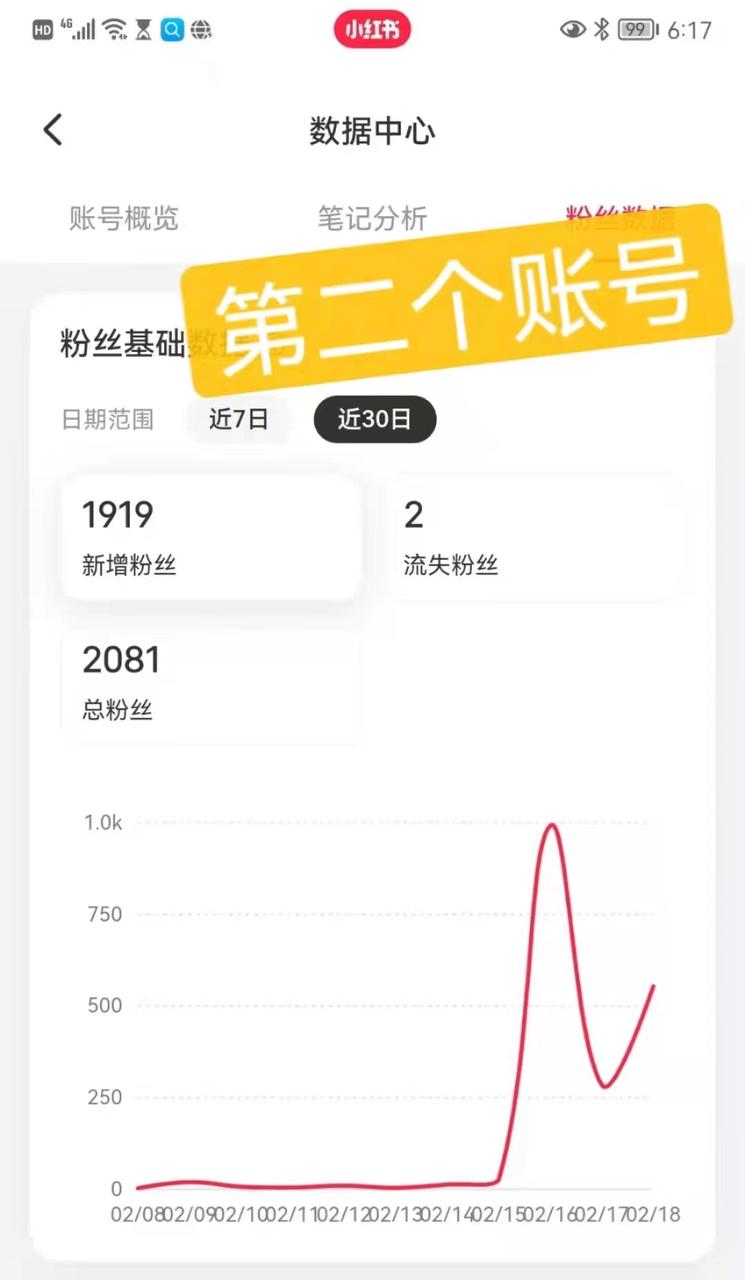Tap the 02/15 date label on chart axis
The height and width of the screenshot is (1280, 745).
505,1215
